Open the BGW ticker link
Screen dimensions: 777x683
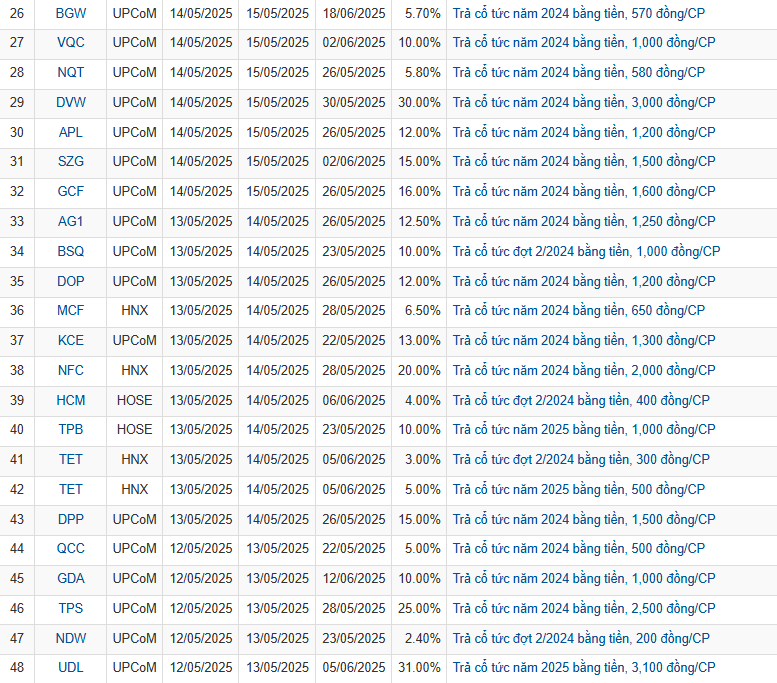coord(70,13)
